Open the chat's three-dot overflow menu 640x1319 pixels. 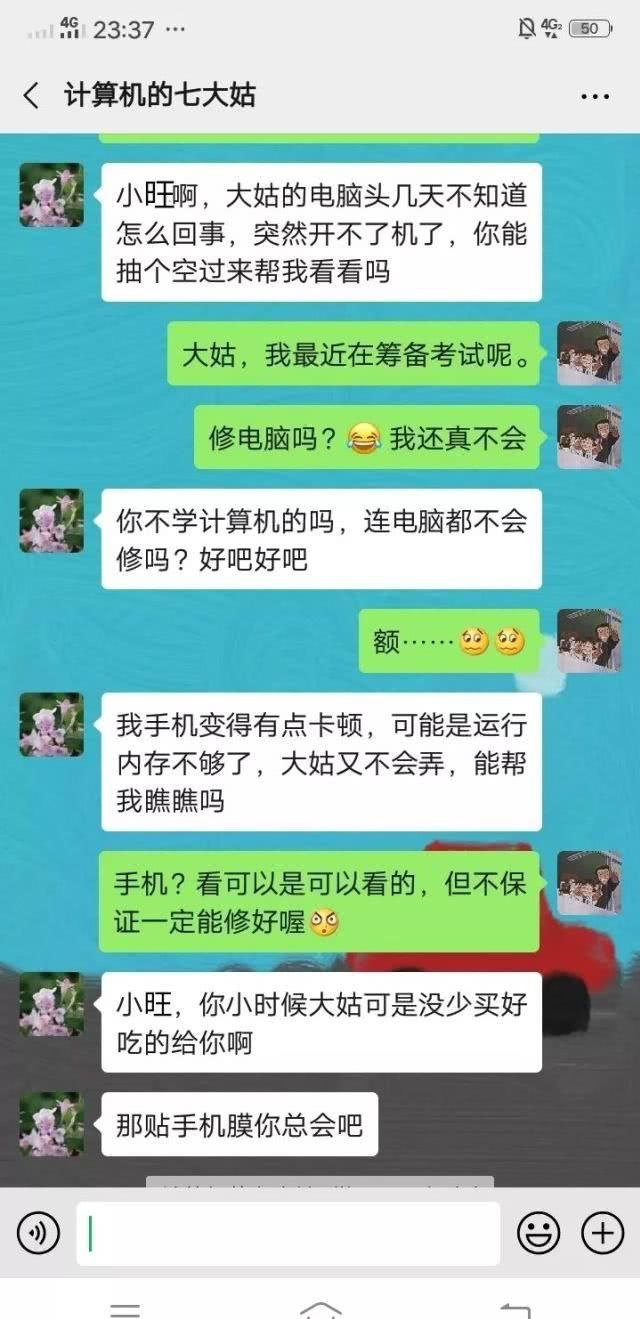[x=595, y=97]
